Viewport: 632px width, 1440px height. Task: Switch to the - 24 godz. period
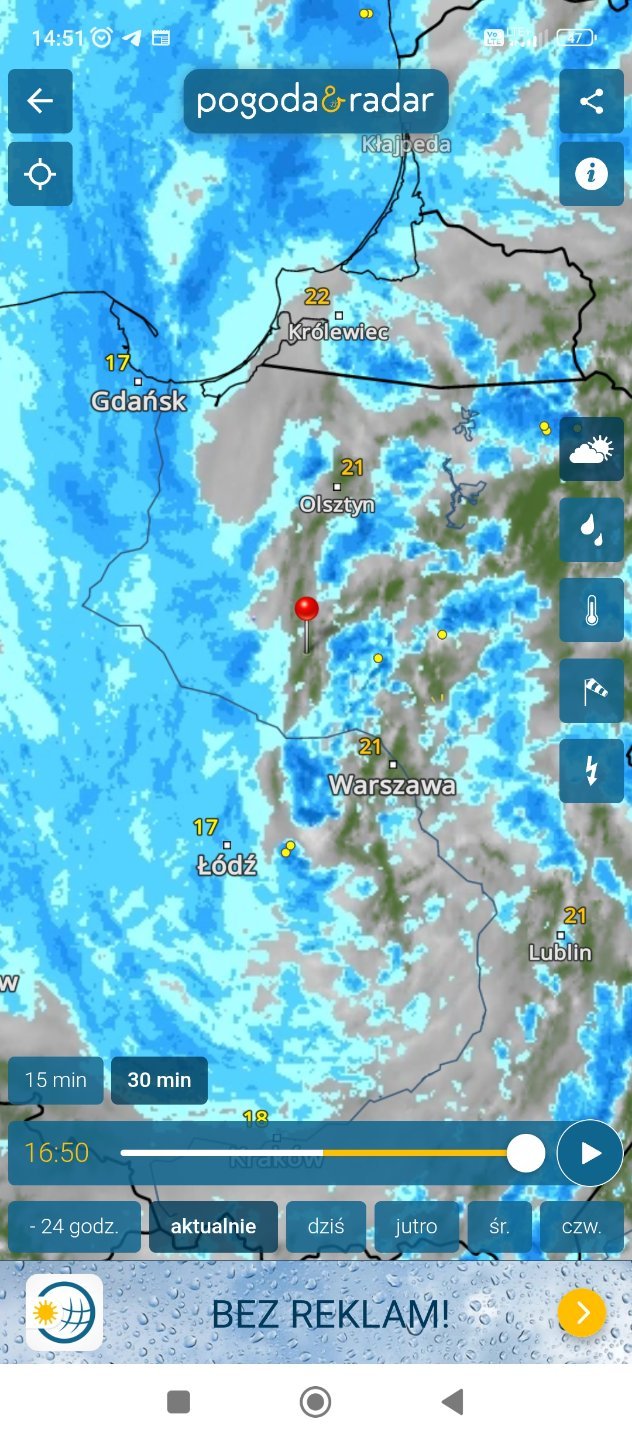(x=74, y=1226)
